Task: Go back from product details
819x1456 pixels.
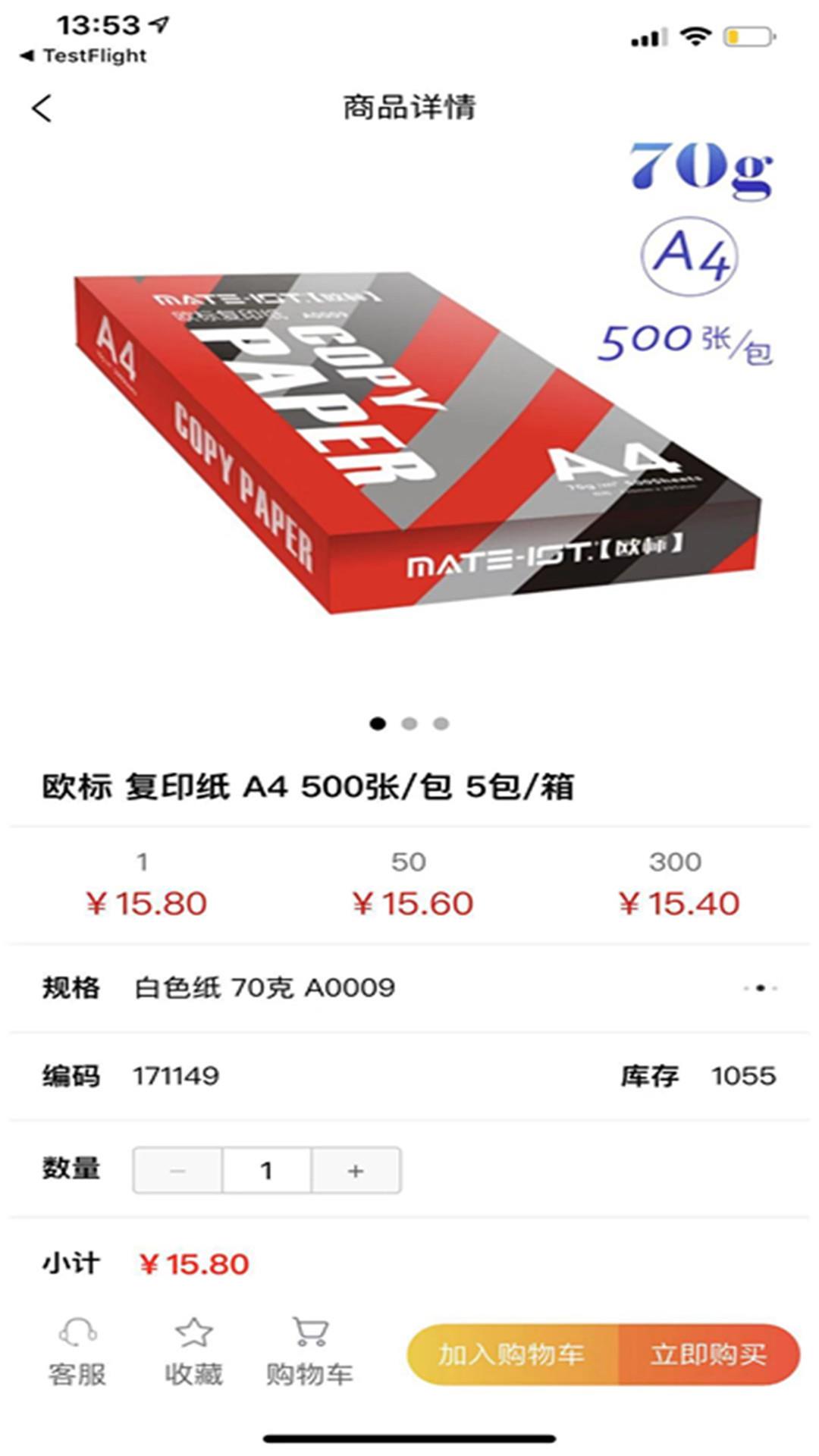Action: (42, 108)
